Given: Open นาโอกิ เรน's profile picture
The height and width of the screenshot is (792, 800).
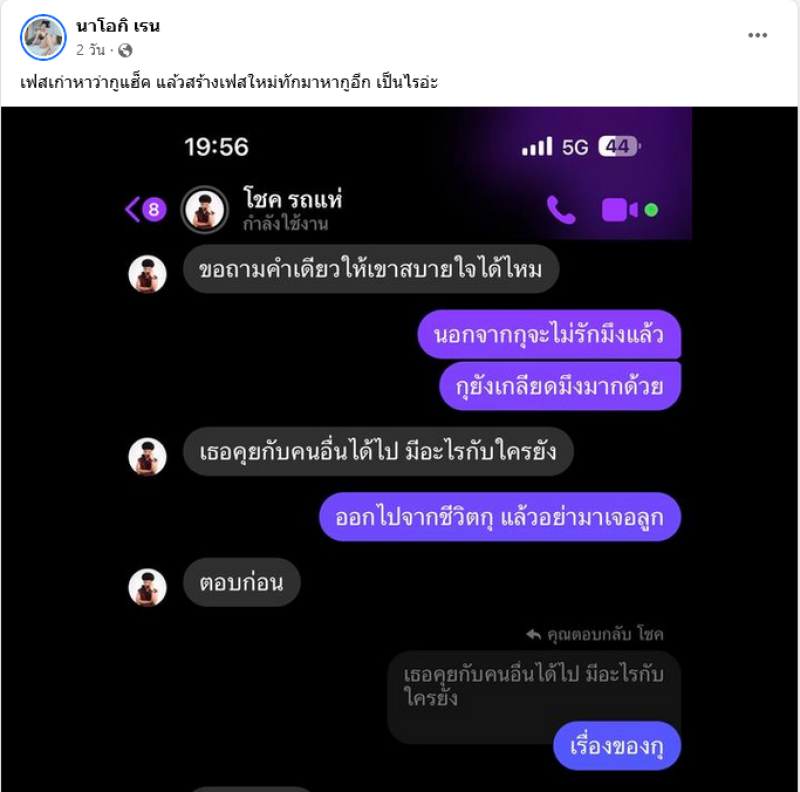Looking at the screenshot, I should tap(43, 37).
